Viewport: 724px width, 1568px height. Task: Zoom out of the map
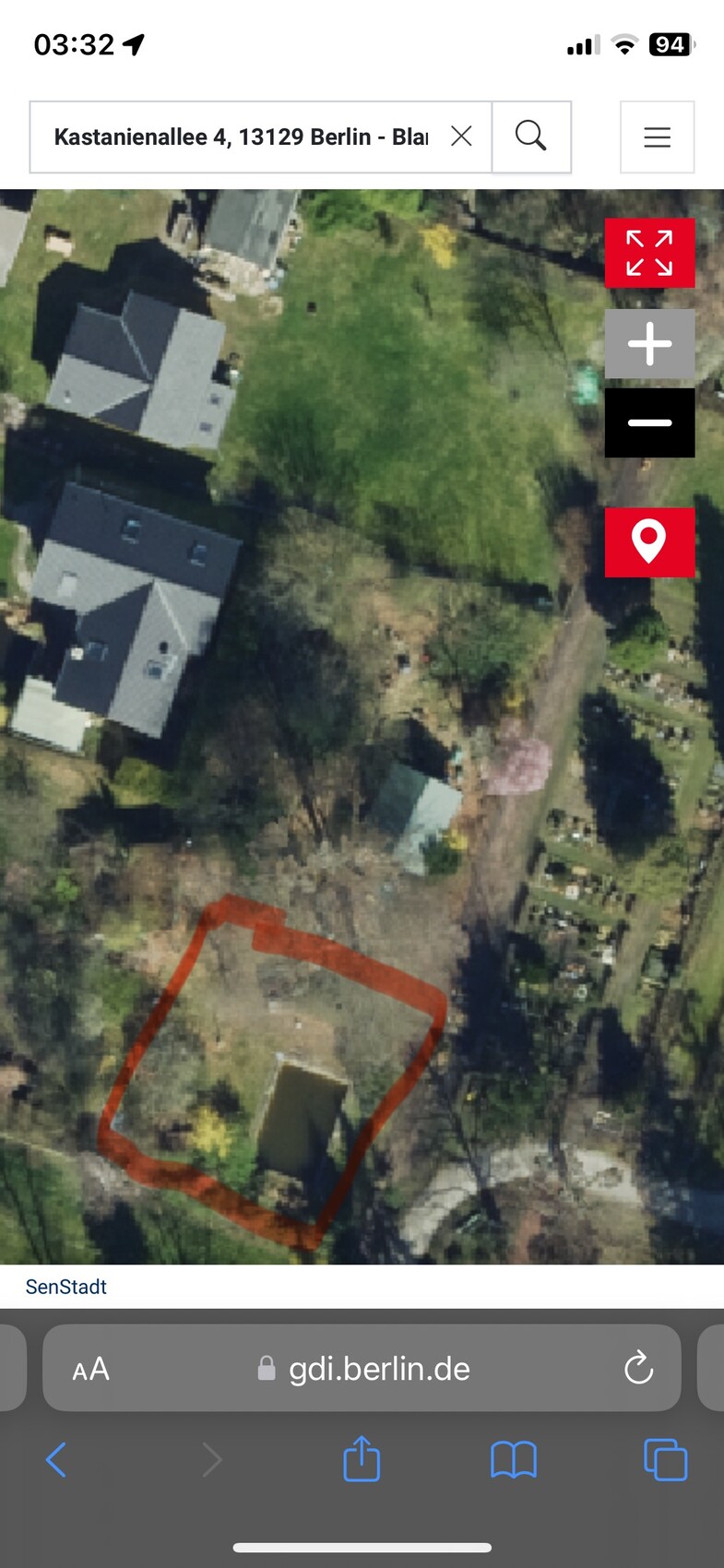(x=649, y=422)
